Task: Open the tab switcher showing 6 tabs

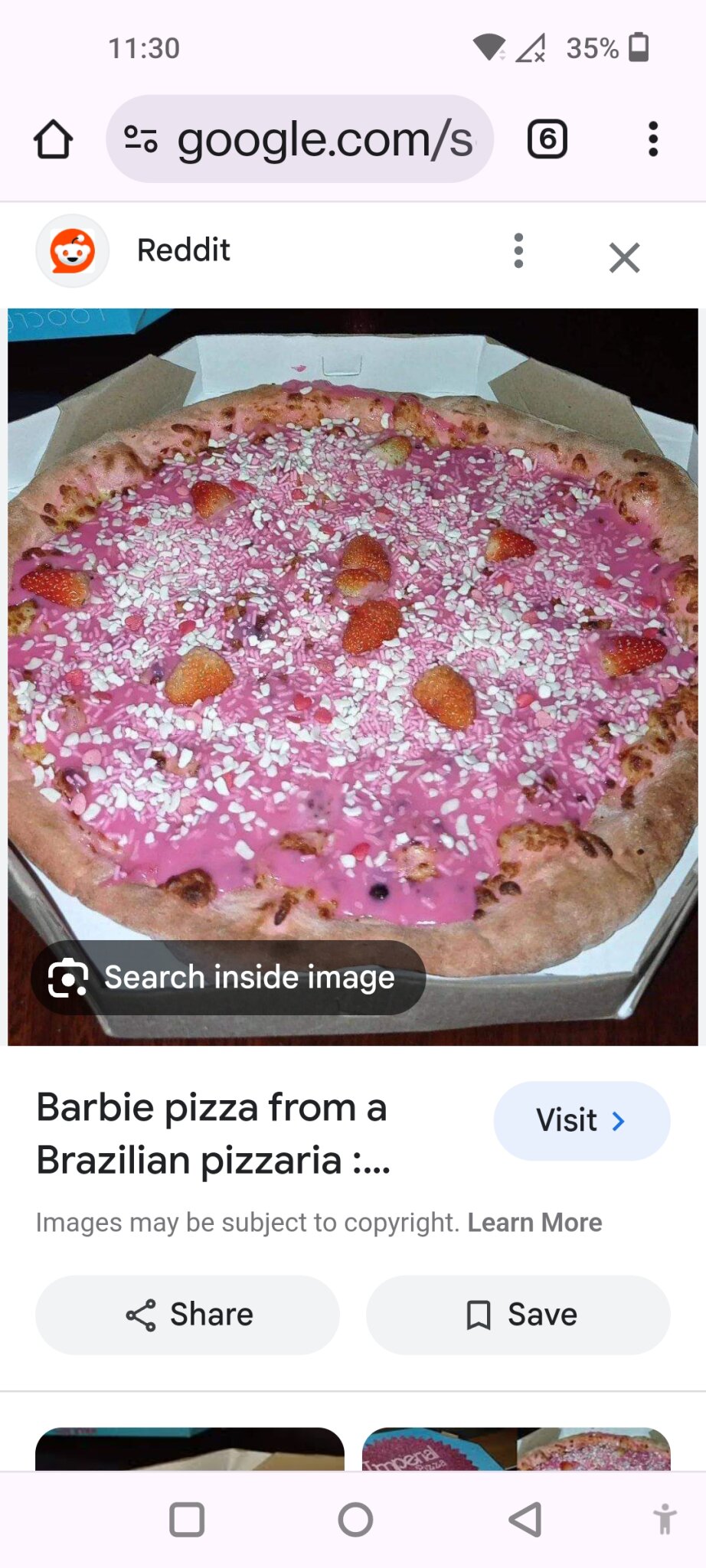Action: [546, 139]
